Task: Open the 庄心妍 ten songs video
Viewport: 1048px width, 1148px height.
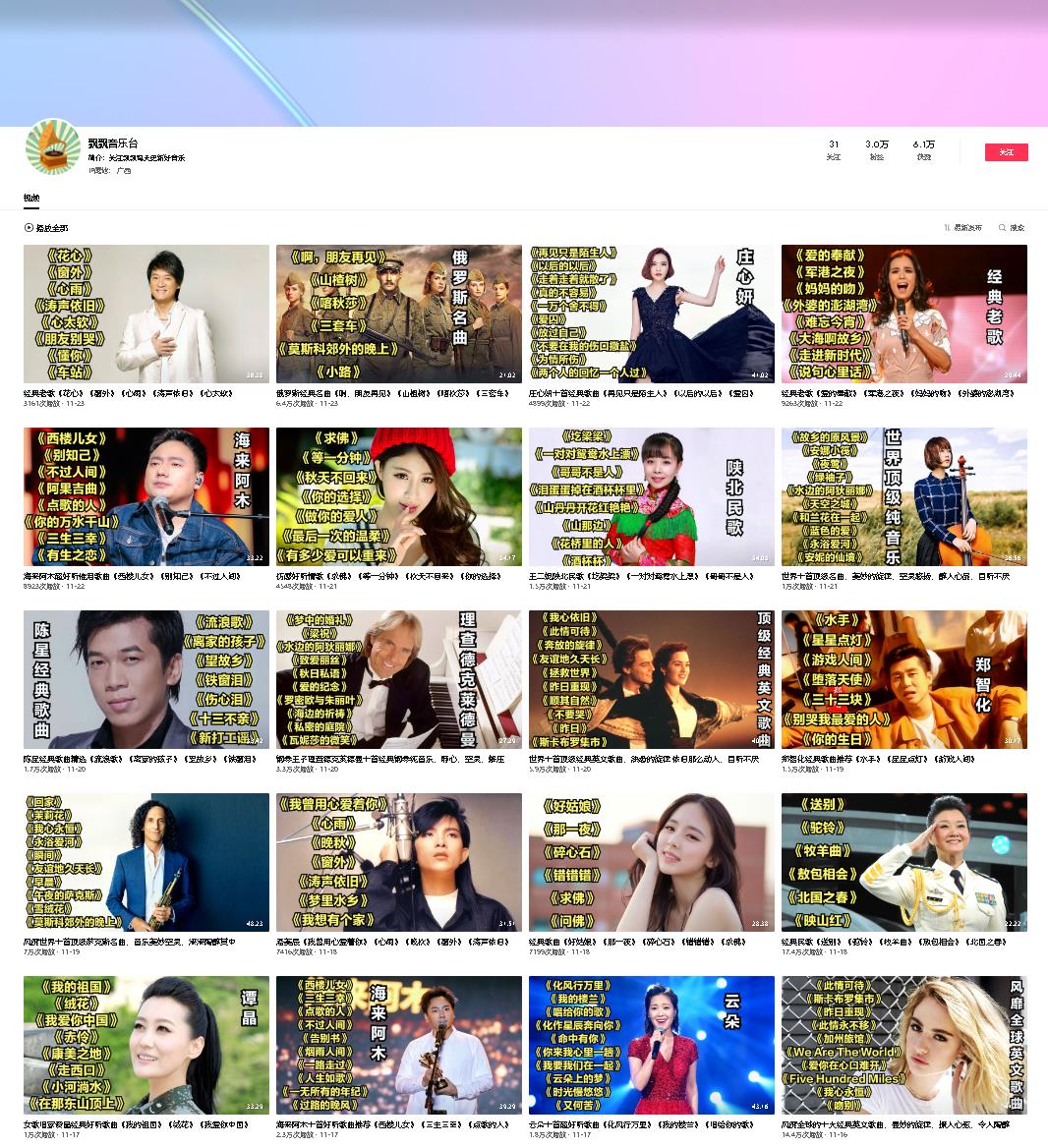Action: (x=651, y=314)
